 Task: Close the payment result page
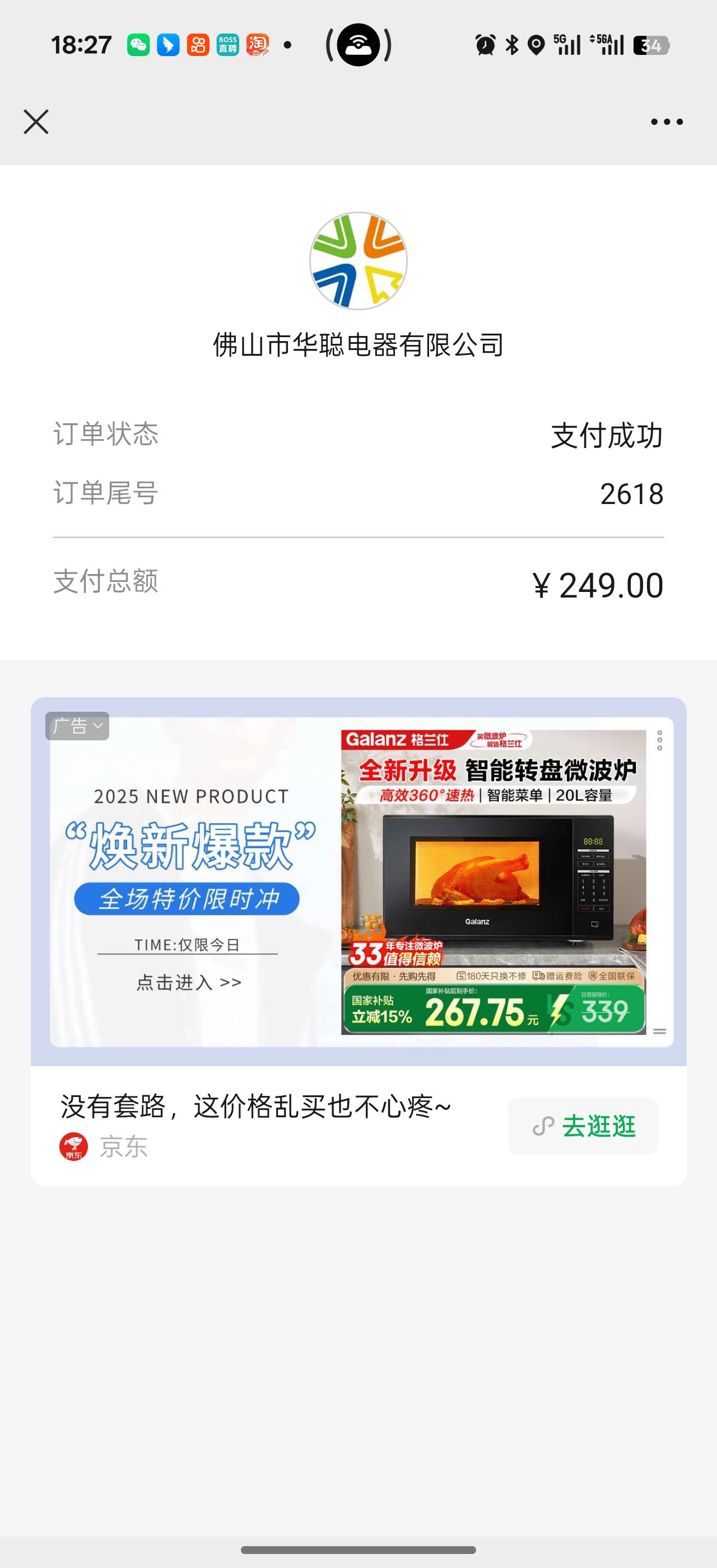point(36,122)
